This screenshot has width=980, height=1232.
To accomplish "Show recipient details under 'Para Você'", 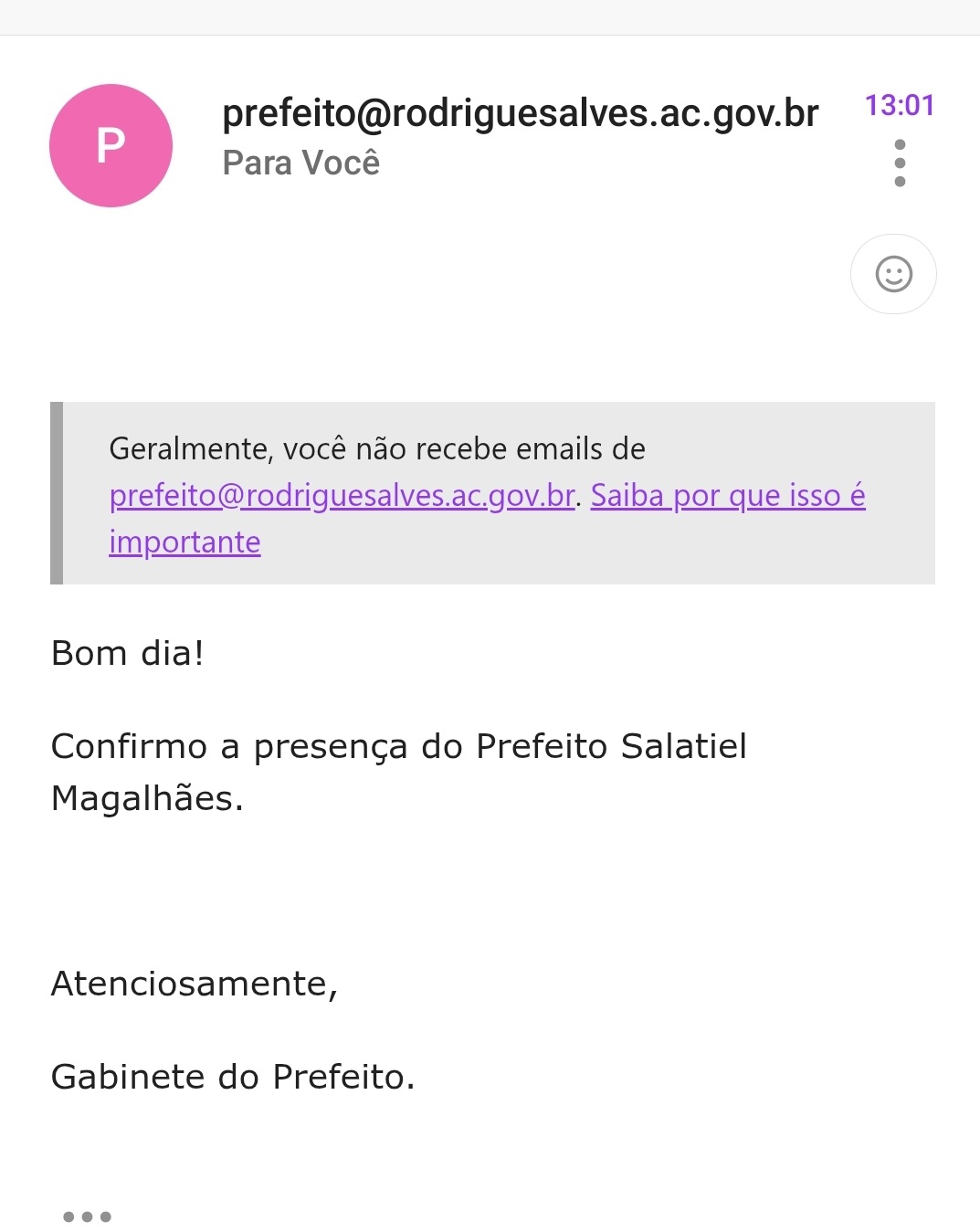I will [x=301, y=163].
